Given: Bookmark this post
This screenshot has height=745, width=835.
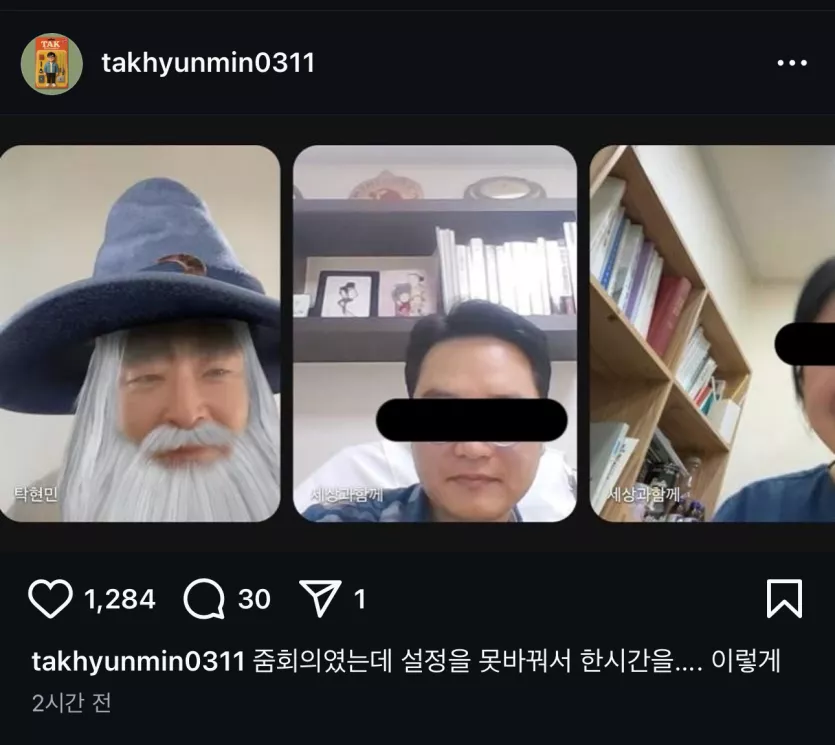Looking at the screenshot, I should (x=784, y=599).
